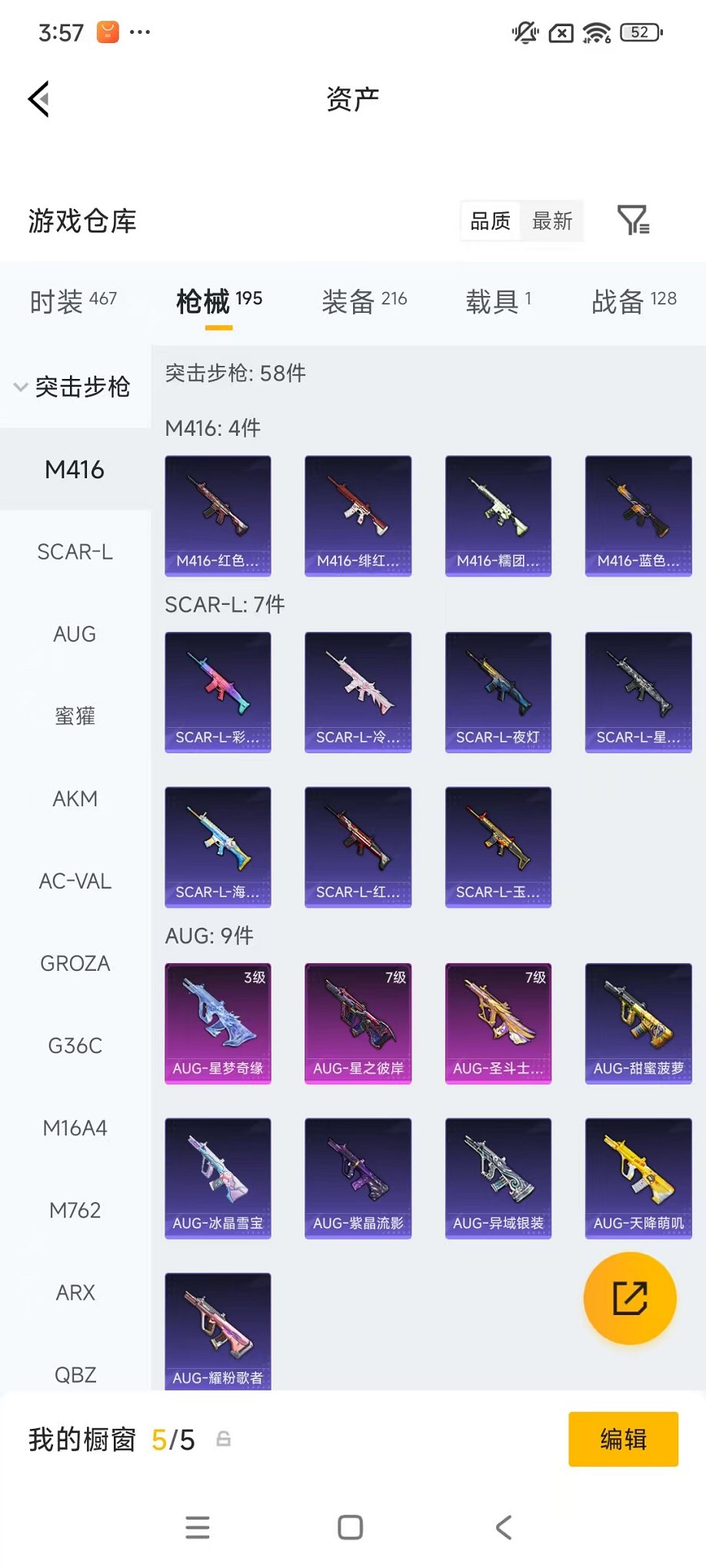Open the SCAR-L-夜灯 skin
The height and width of the screenshot is (1568, 706).
tap(498, 692)
